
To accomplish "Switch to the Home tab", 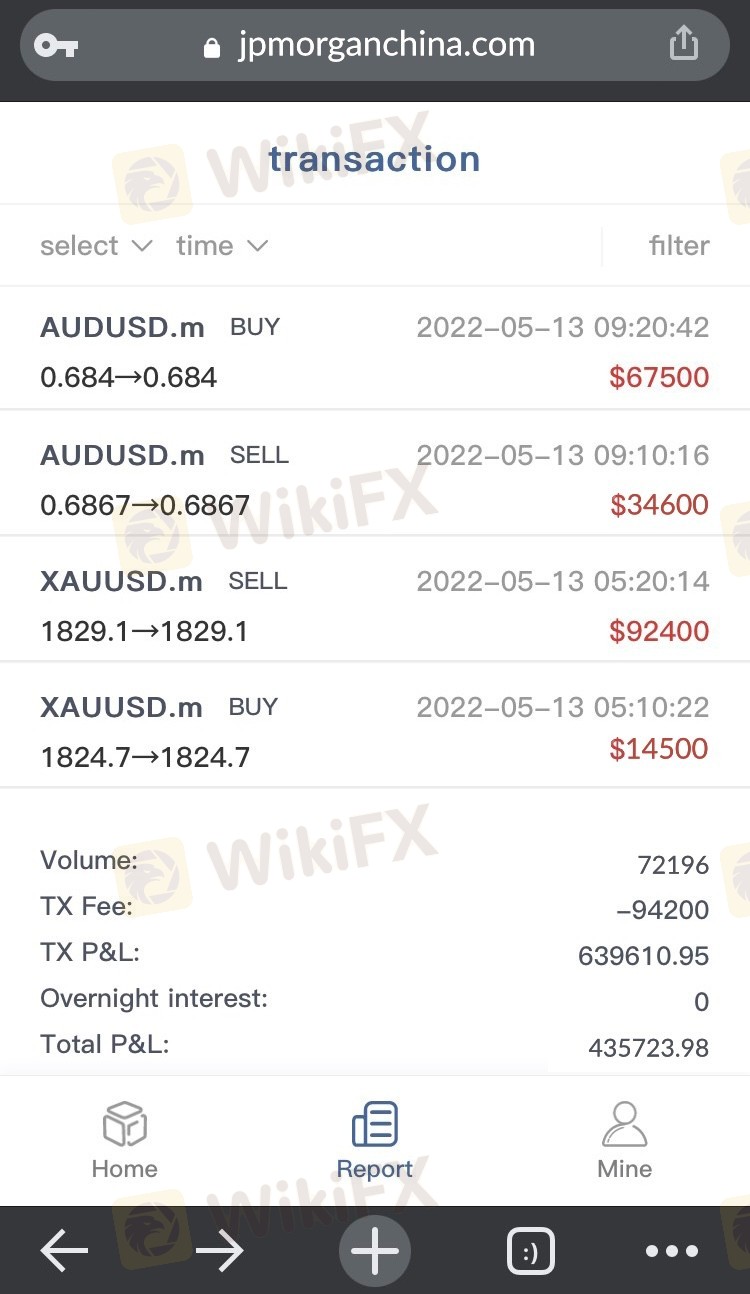I will [x=125, y=1140].
